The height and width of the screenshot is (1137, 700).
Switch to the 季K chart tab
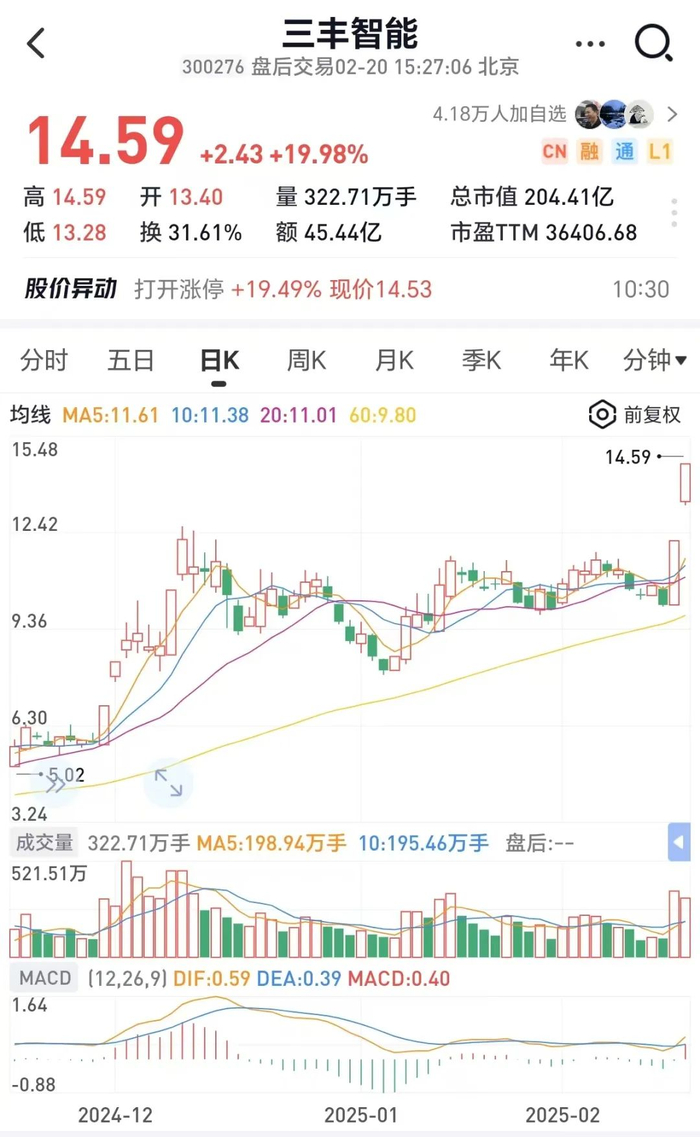coord(481,360)
